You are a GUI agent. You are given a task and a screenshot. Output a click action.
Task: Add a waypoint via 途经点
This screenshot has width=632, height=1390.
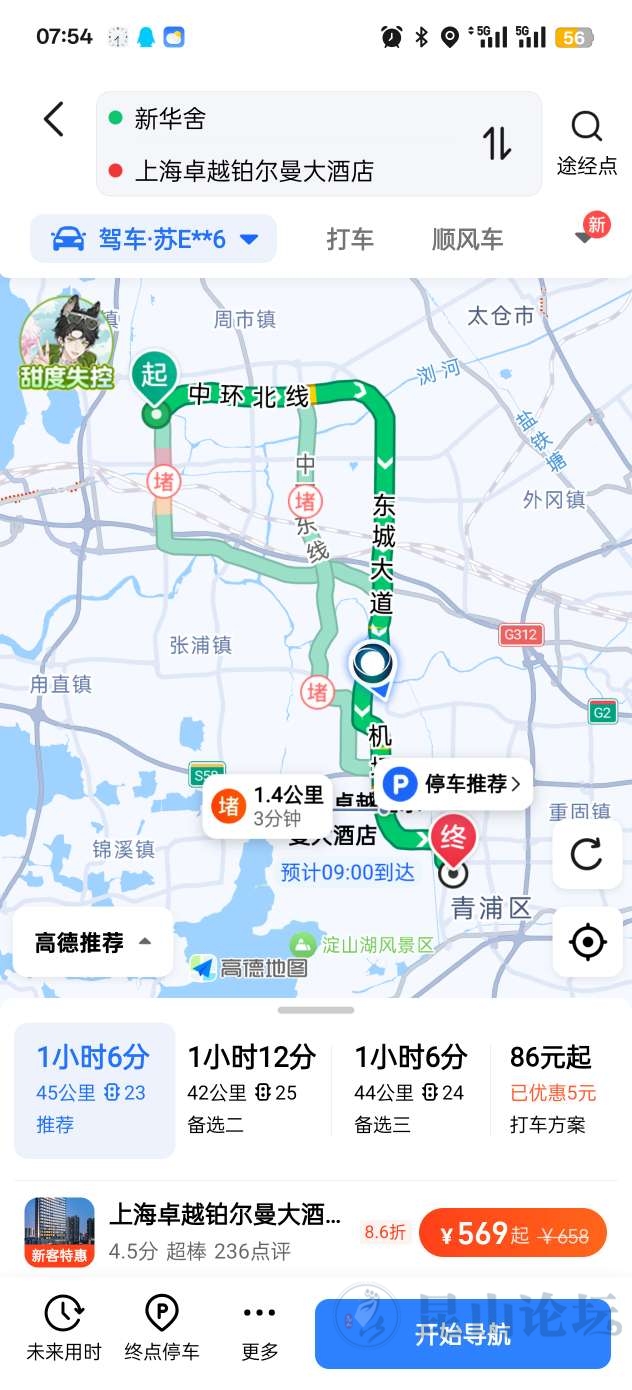coord(586,143)
